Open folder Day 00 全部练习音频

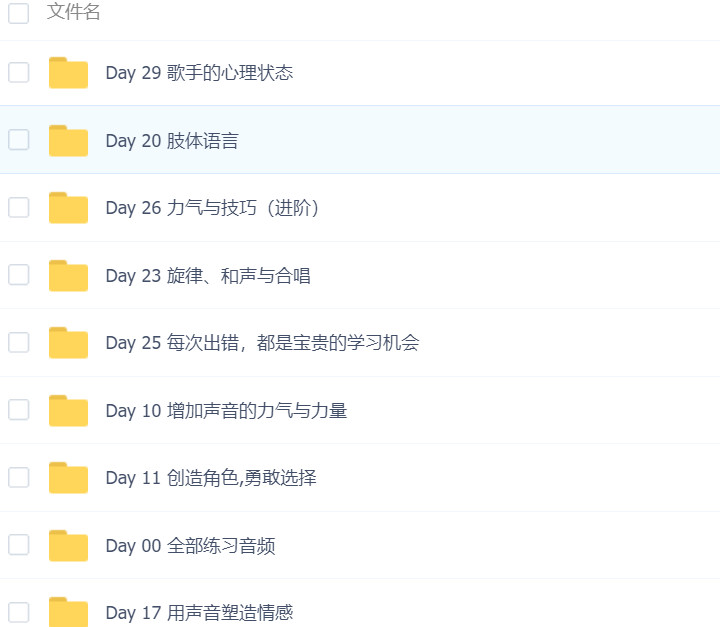click(x=190, y=546)
